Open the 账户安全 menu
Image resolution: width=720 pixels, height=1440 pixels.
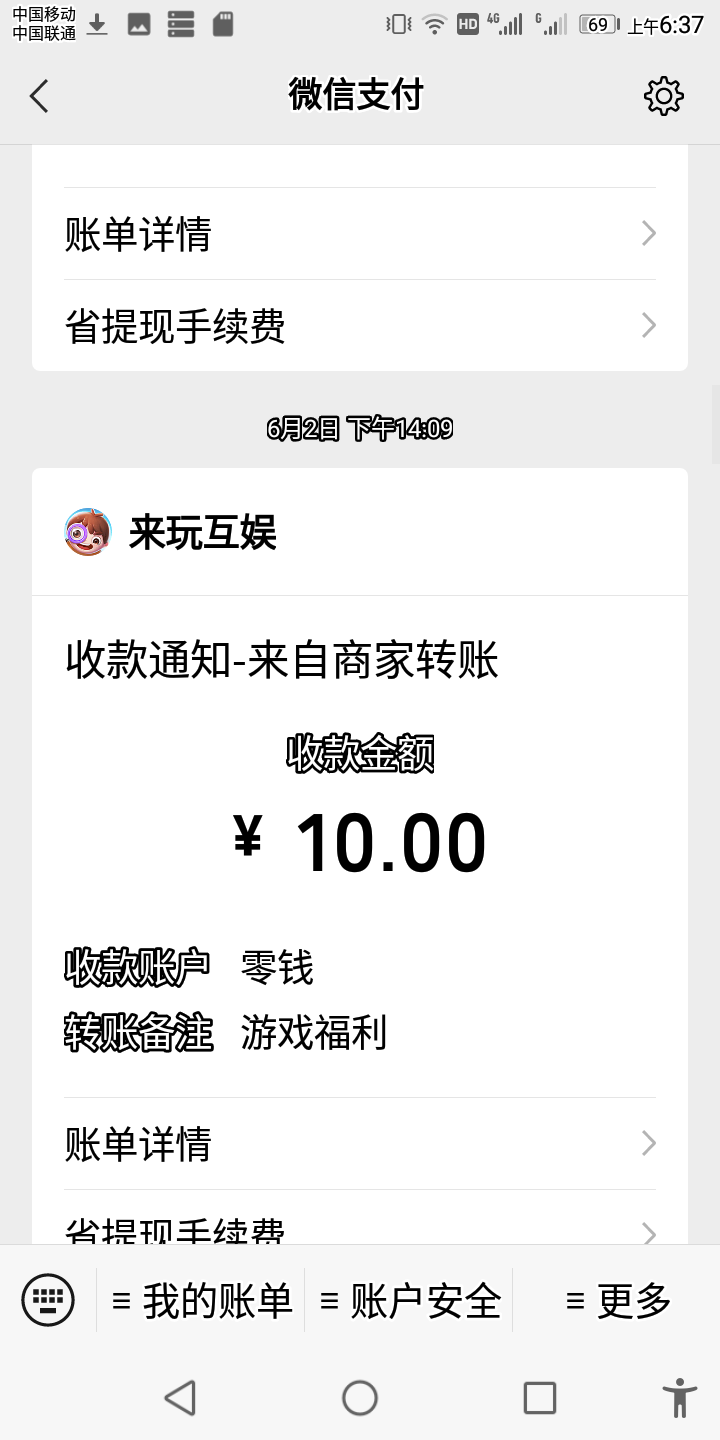409,1300
